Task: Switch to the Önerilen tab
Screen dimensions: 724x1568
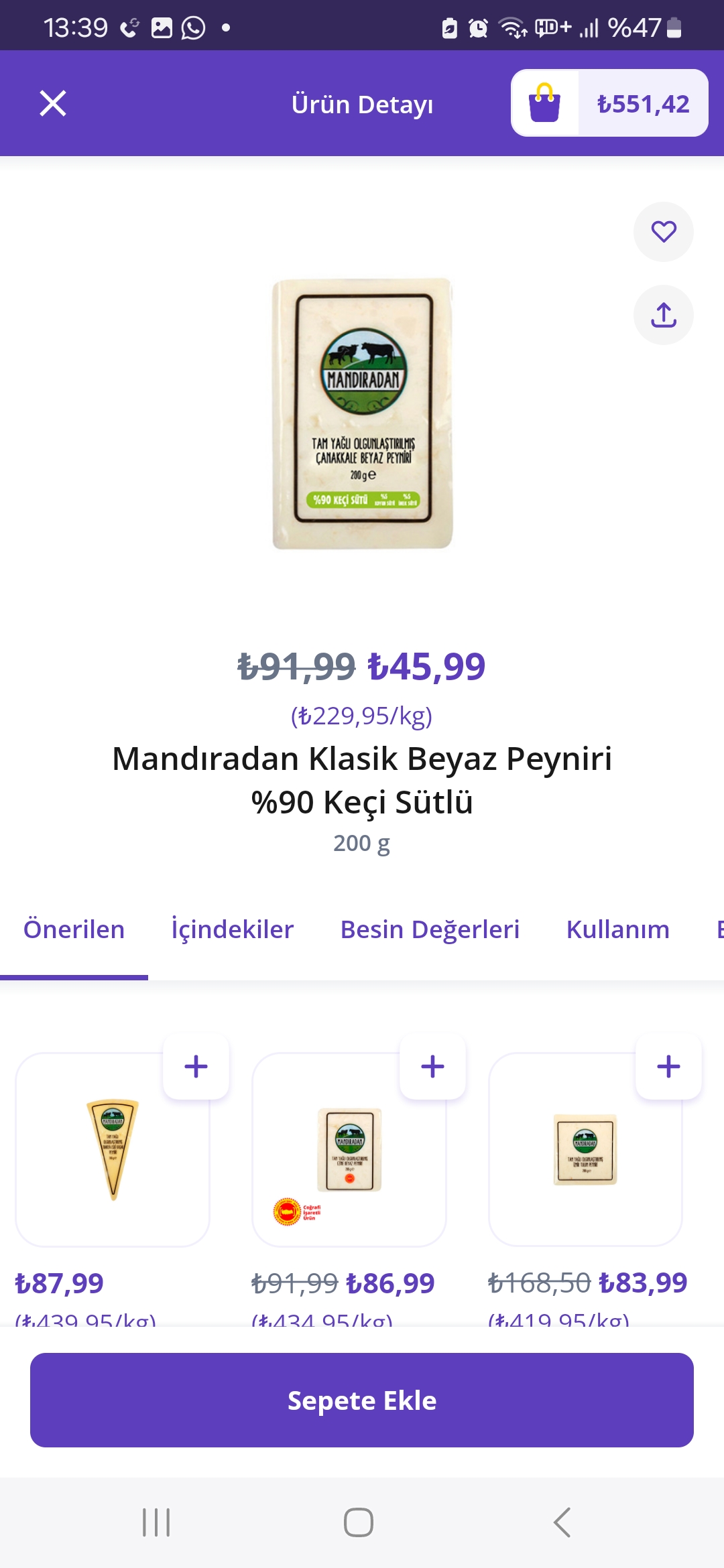Action: [74, 929]
